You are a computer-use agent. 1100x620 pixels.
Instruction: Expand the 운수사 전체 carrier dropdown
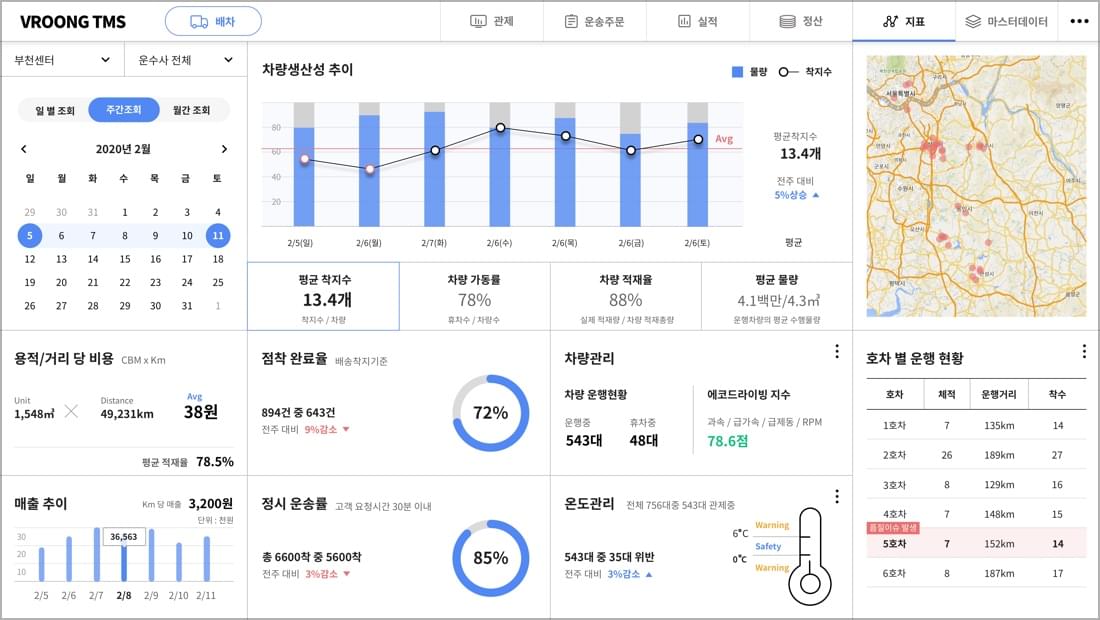pos(185,60)
